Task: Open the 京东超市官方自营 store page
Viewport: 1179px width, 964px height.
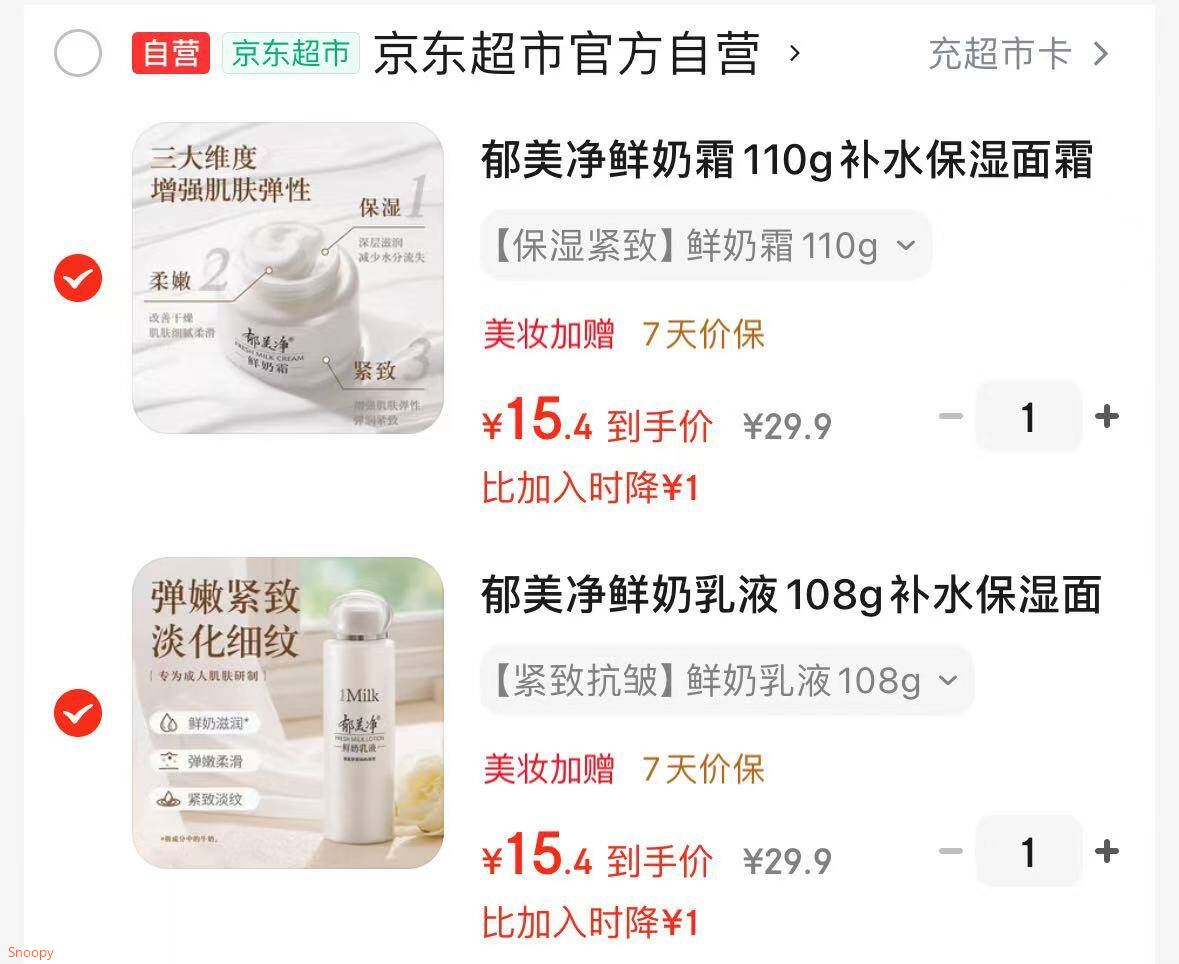Action: click(x=566, y=54)
